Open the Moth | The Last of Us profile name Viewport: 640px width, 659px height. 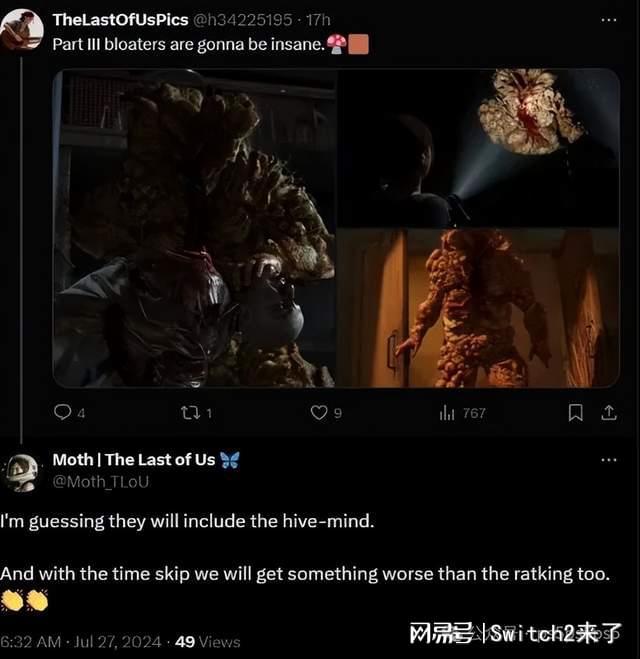coord(133,460)
